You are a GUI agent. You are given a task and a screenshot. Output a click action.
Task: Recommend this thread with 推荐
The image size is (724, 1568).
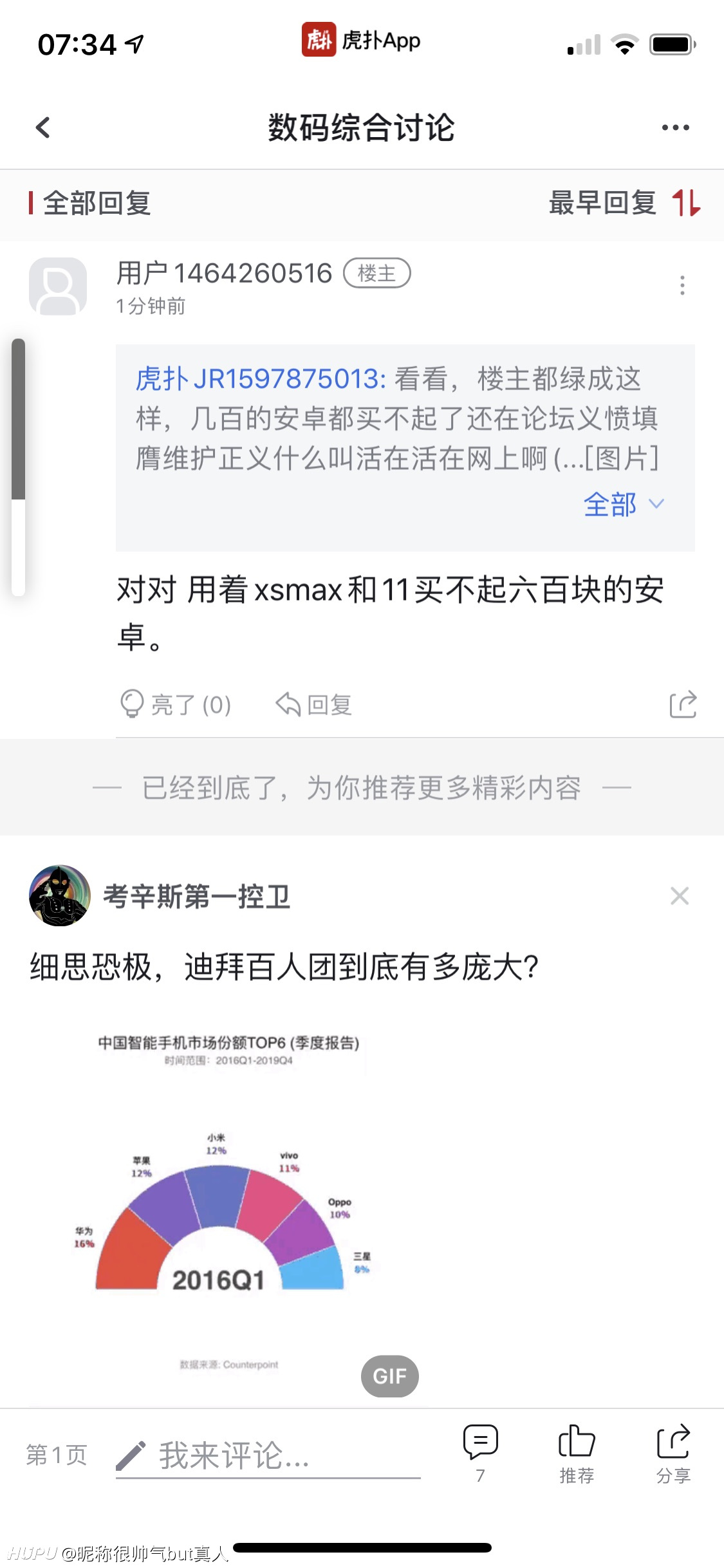click(x=577, y=1453)
